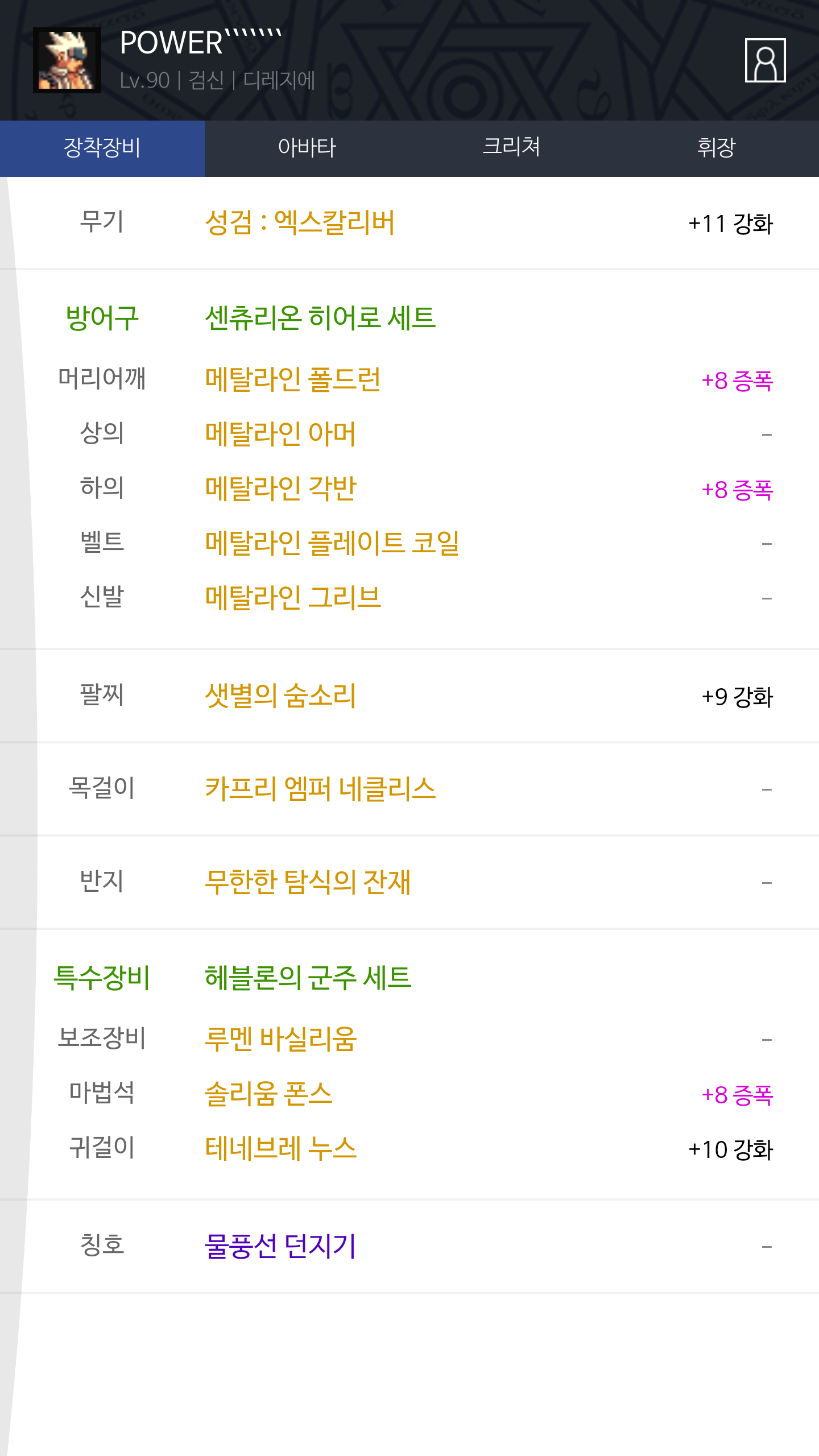Switch to the 휘장 tab

coord(717,148)
